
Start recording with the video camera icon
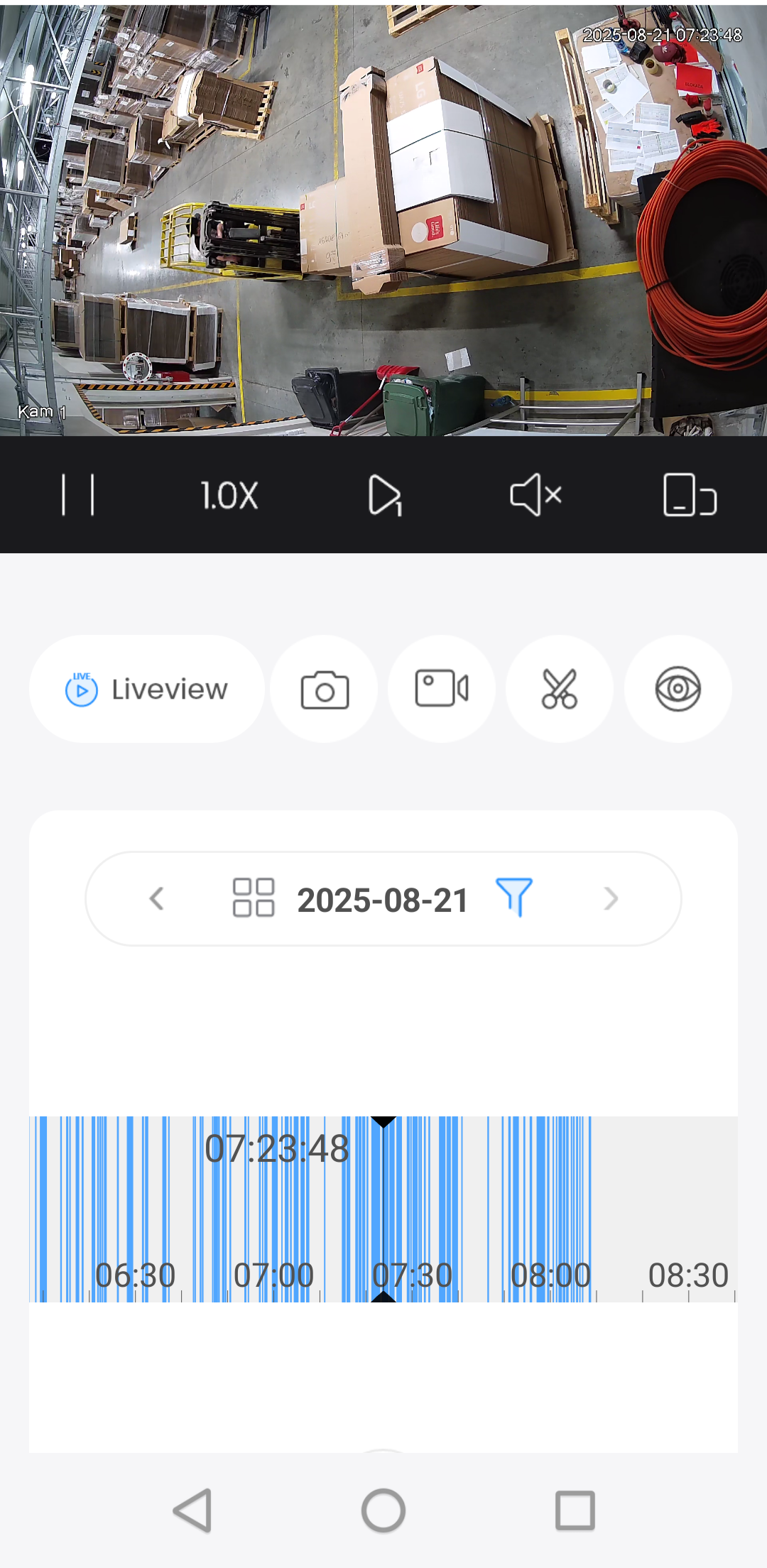click(x=442, y=689)
